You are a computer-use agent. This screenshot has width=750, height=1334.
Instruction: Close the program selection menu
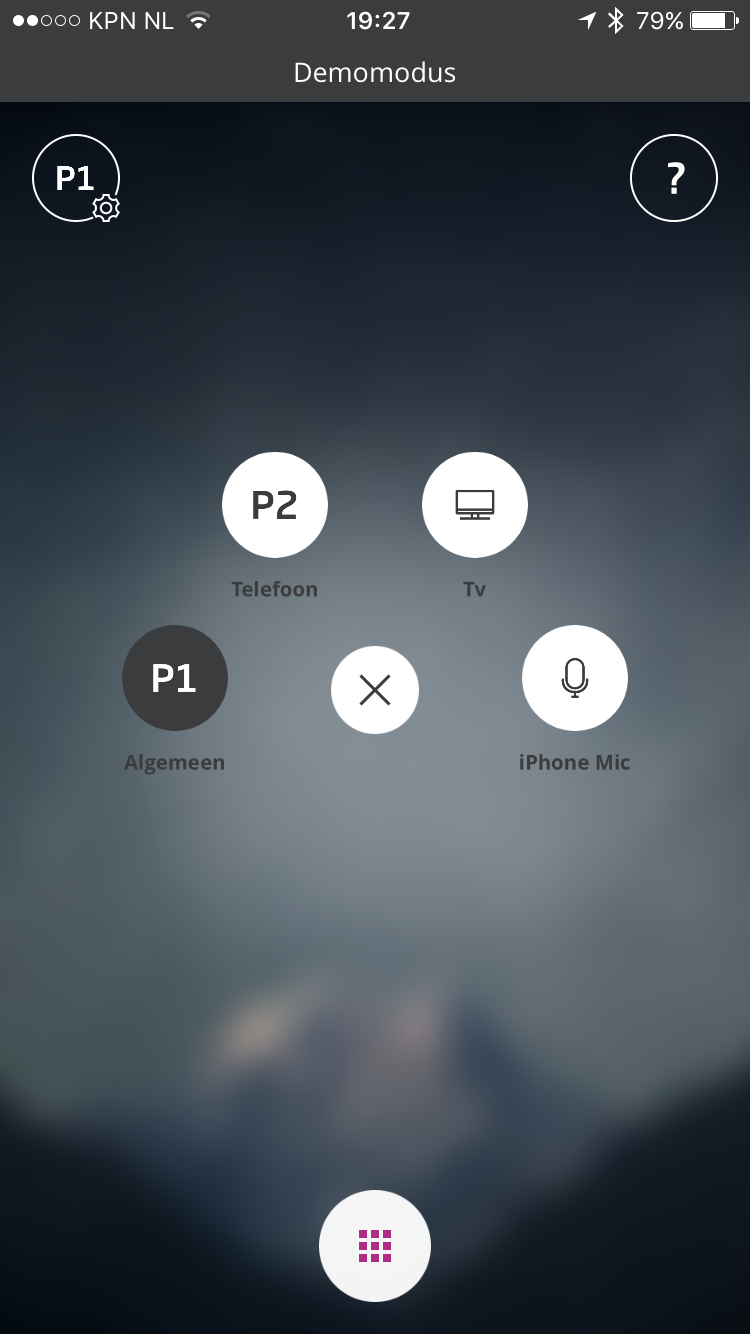tap(375, 690)
